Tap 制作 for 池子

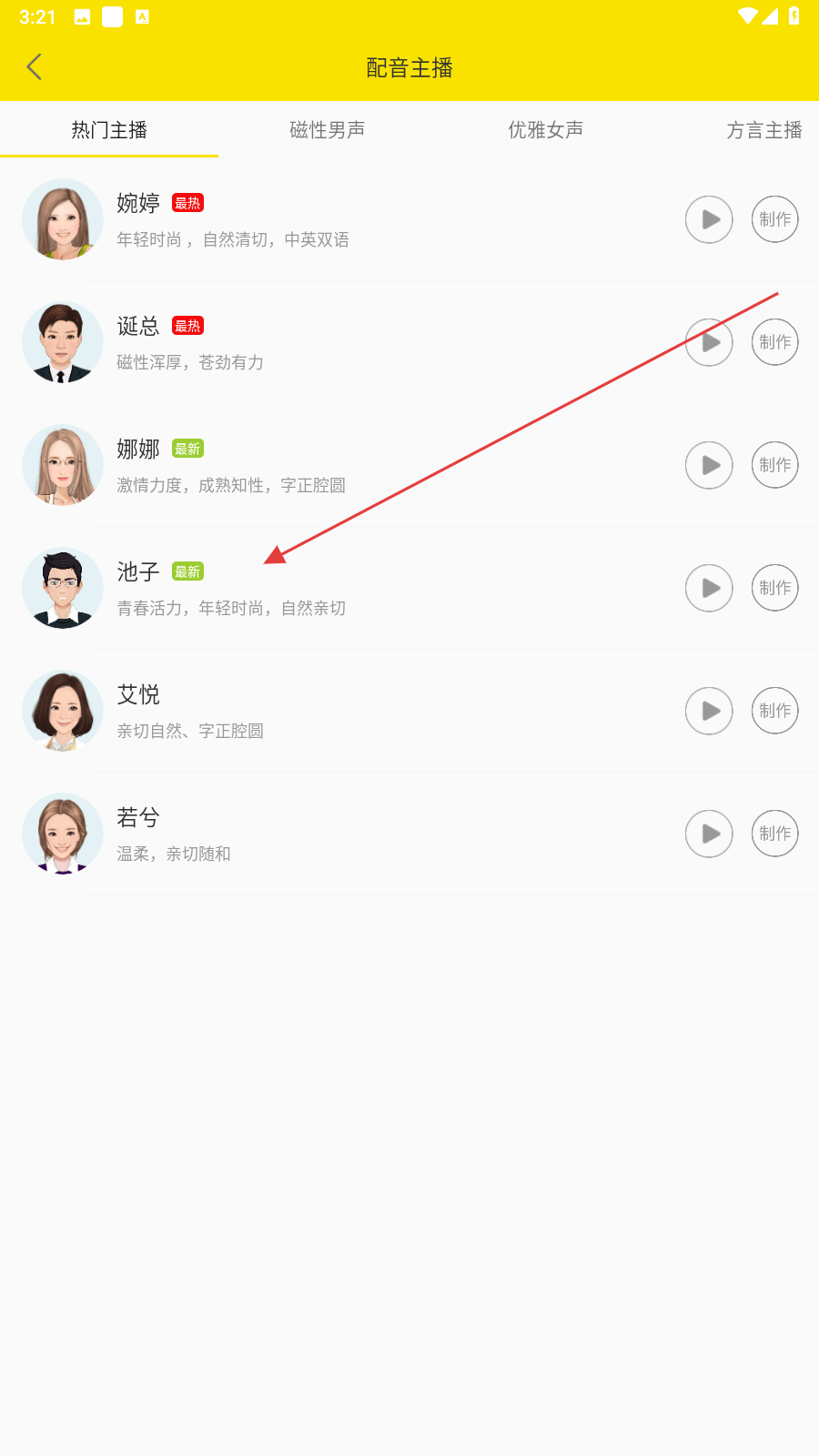(774, 588)
